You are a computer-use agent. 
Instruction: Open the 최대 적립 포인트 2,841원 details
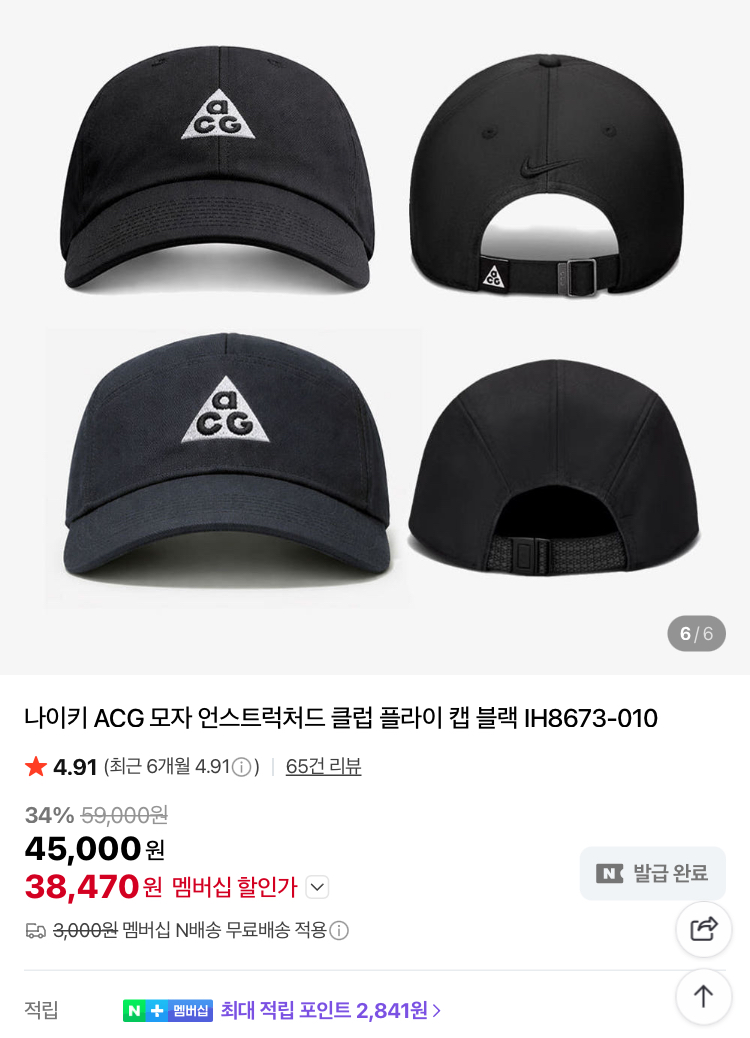tap(330, 1011)
